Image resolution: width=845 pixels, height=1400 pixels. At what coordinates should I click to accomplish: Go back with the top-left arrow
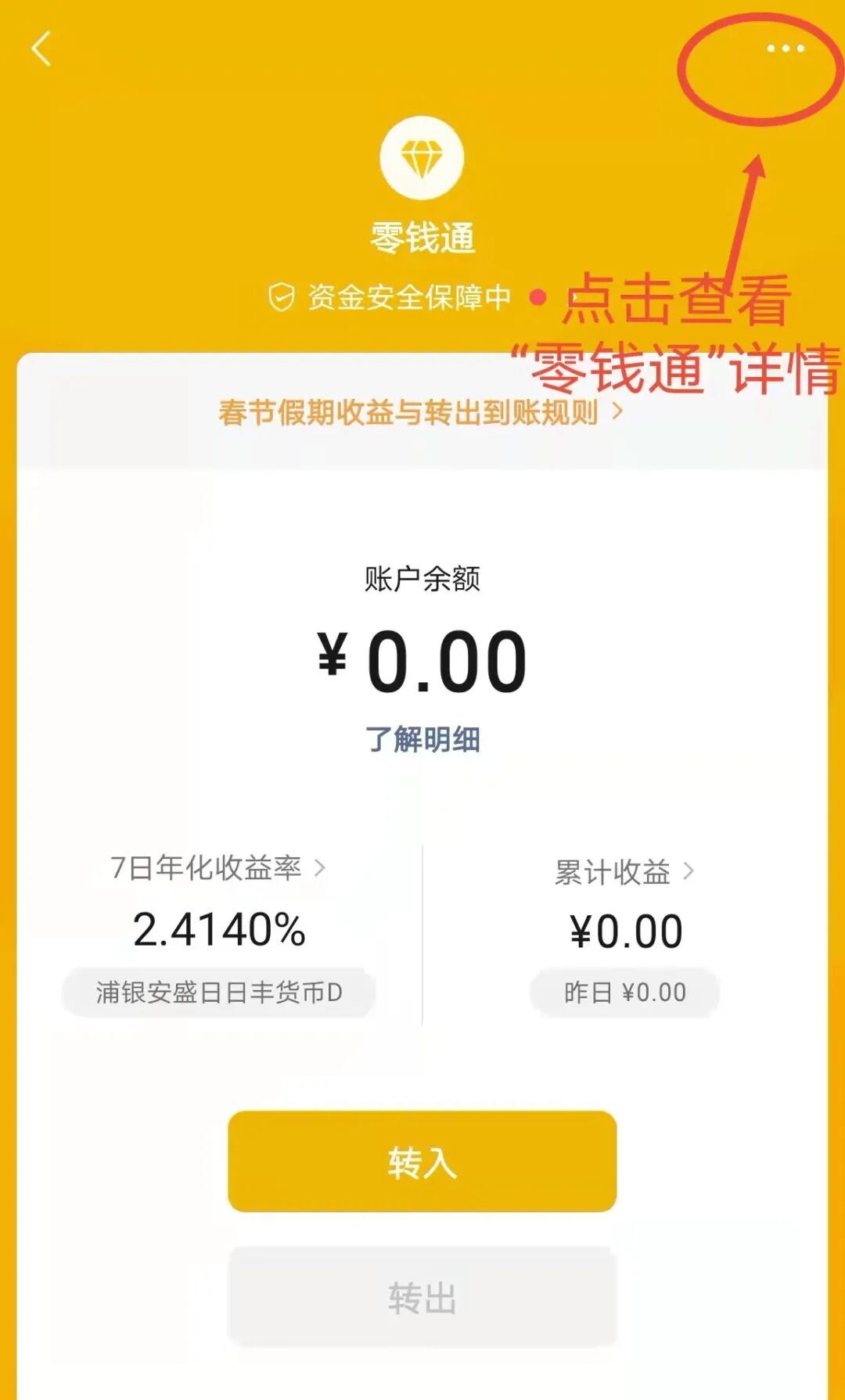coord(41,48)
